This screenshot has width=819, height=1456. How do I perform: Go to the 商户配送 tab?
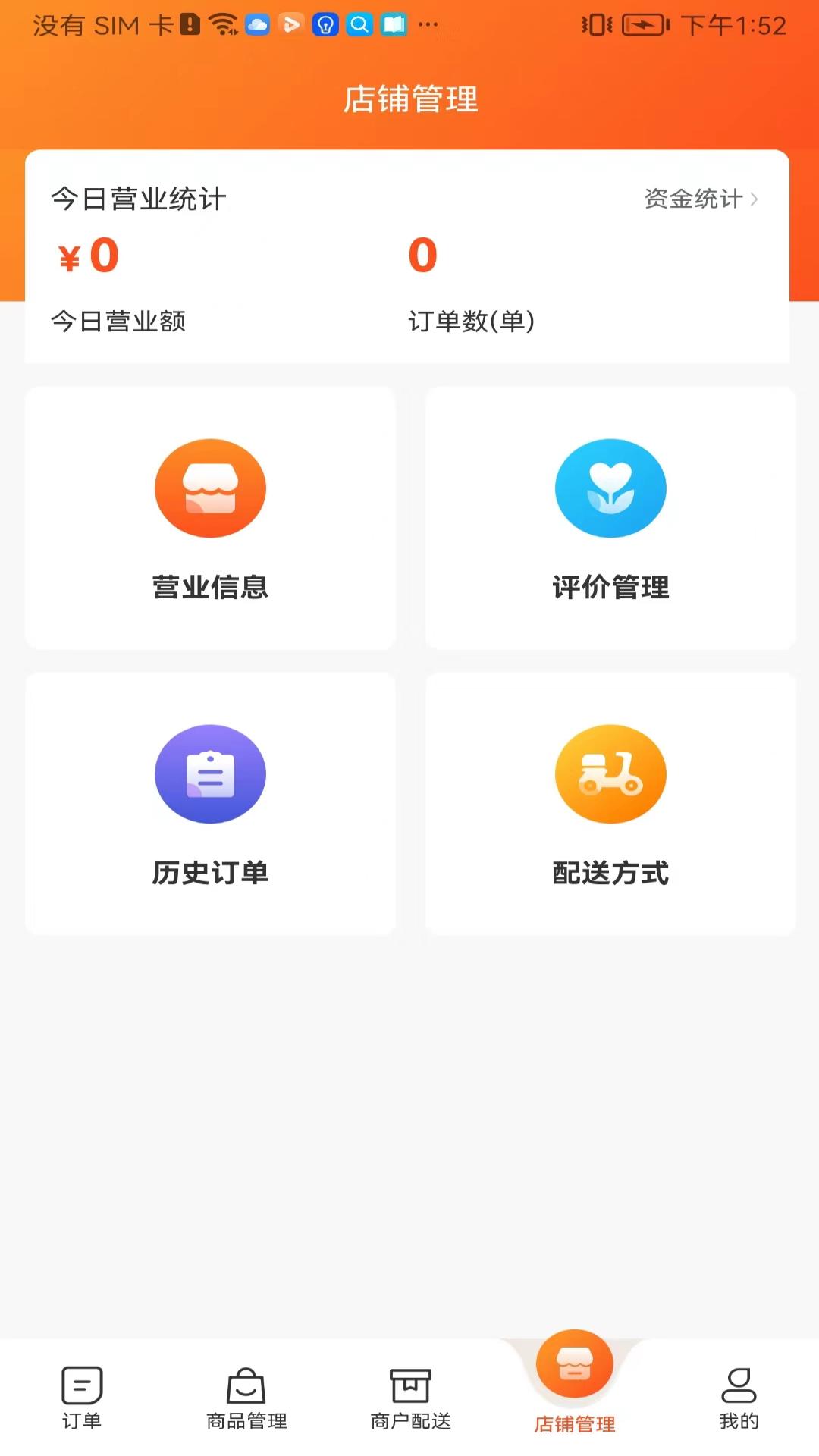tap(410, 1398)
